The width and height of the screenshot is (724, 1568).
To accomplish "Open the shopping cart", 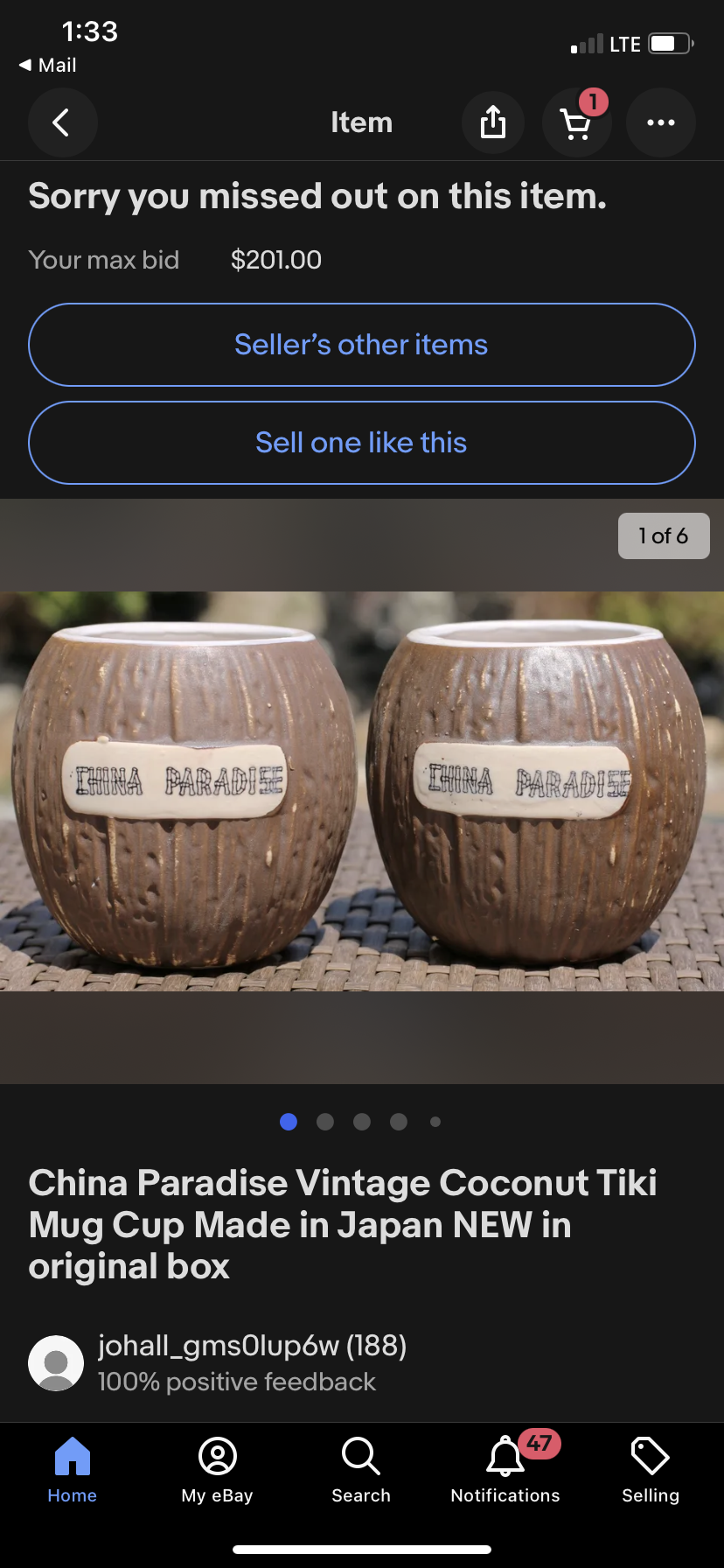I will [575, 123].
